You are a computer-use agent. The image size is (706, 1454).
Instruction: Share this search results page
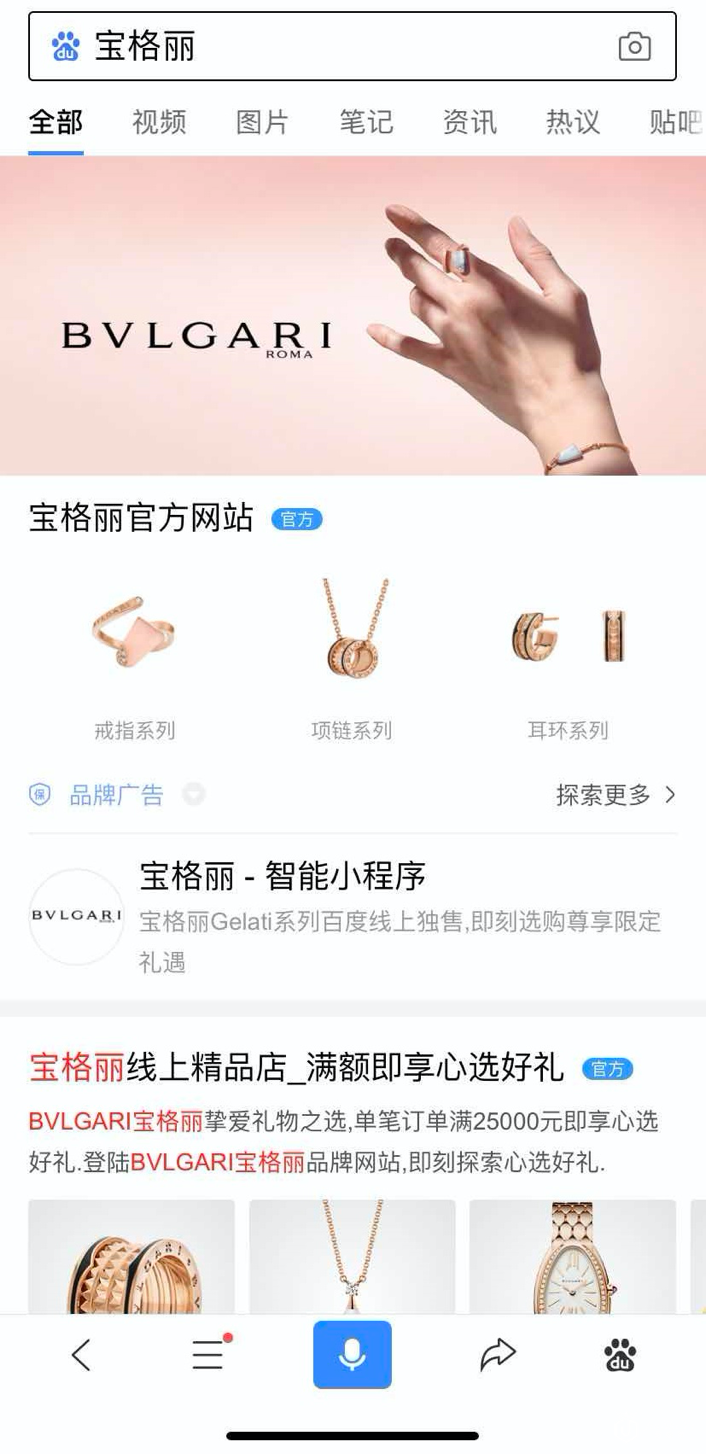tap(497, 1355)
